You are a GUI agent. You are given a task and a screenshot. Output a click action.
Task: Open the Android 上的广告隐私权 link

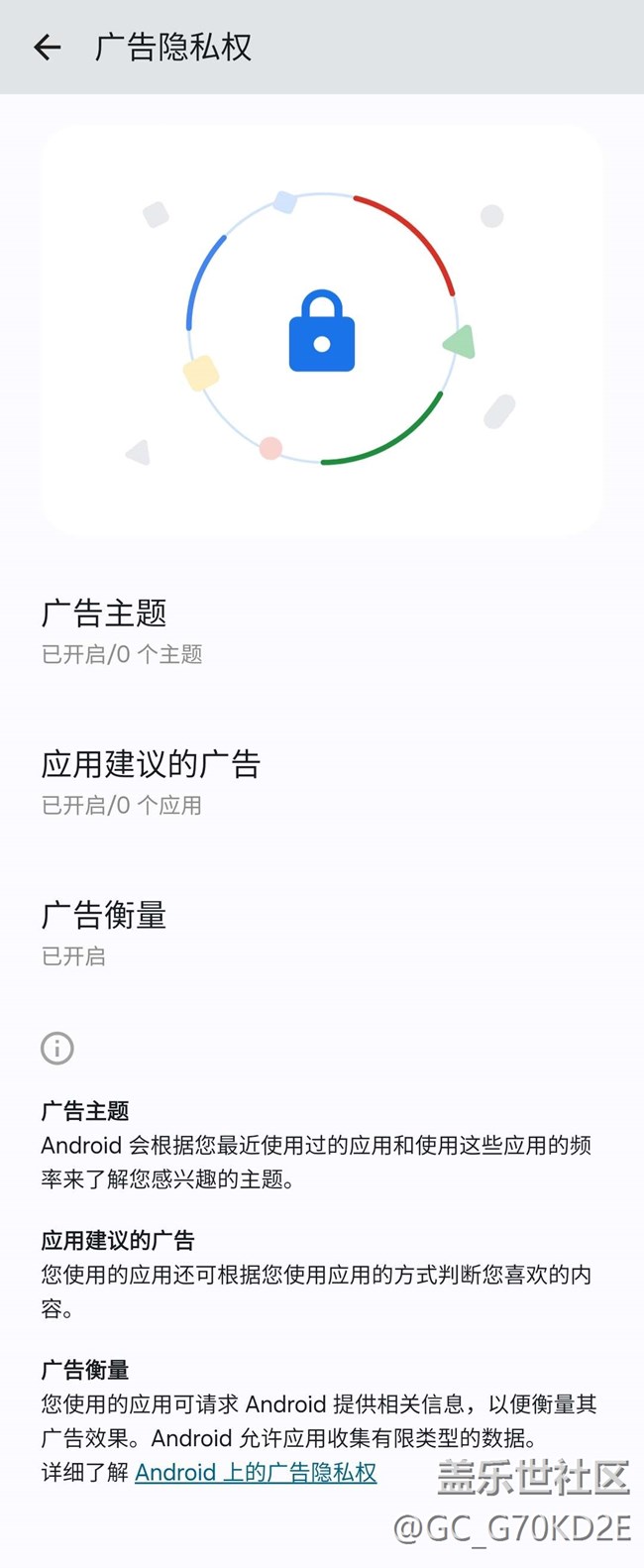click(256, 1472)
